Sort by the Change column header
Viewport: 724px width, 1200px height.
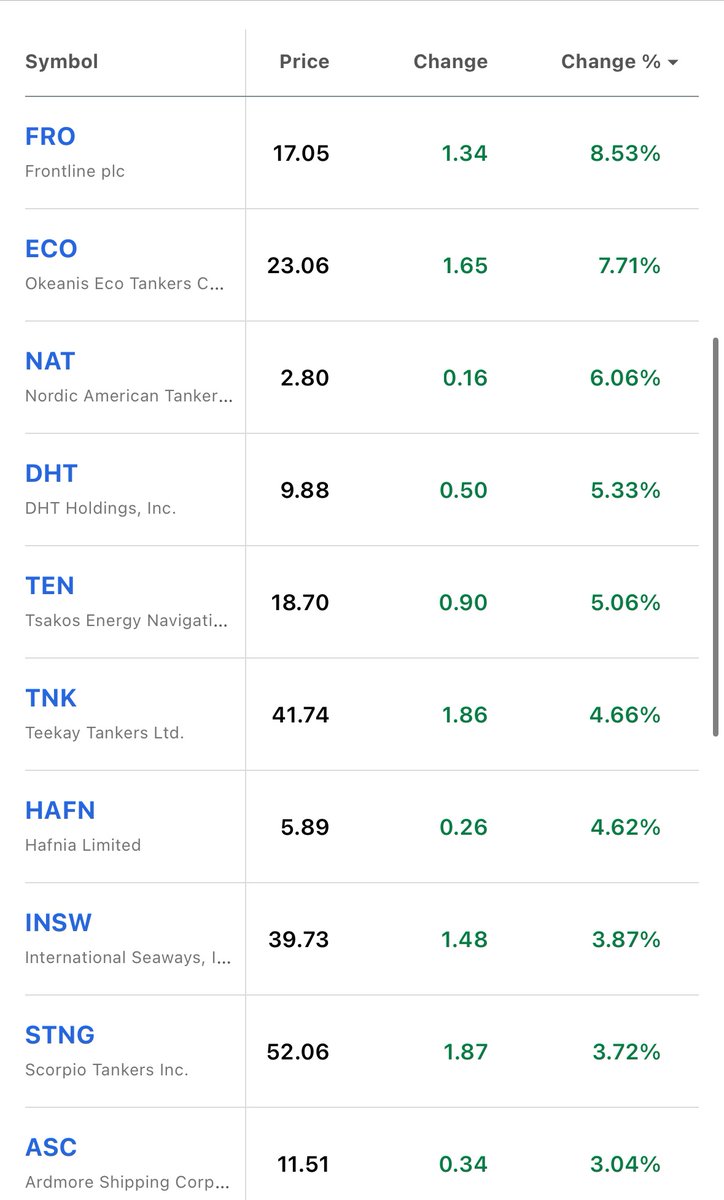coord(450,62)
